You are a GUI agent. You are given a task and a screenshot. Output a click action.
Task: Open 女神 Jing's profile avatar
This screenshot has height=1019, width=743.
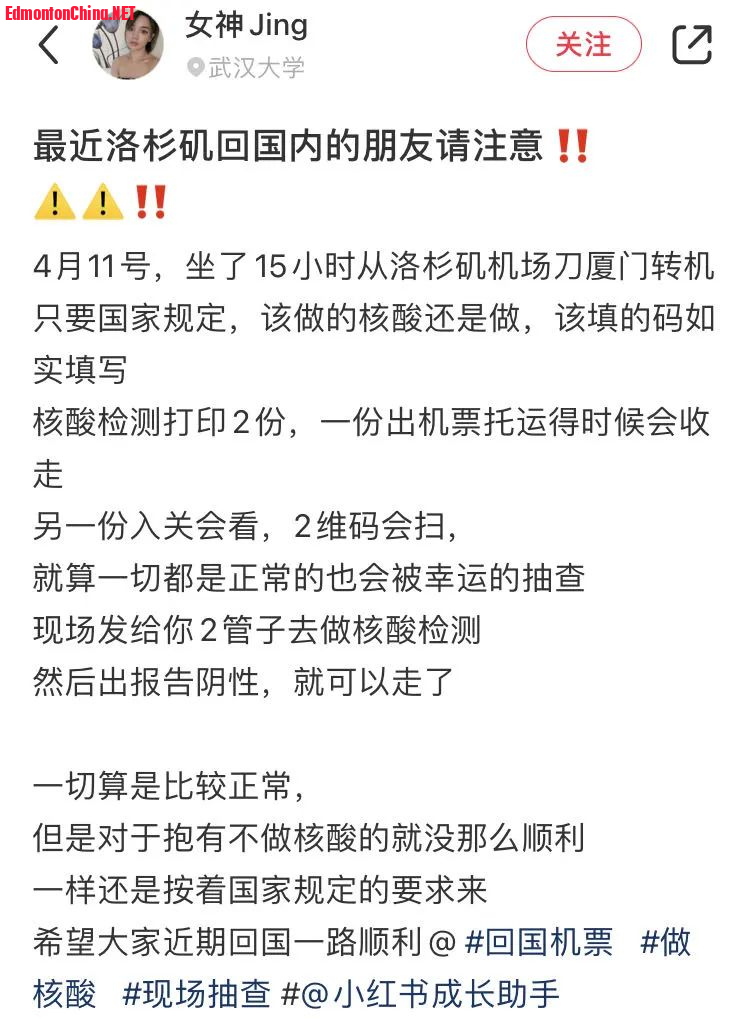click(127, 44)
